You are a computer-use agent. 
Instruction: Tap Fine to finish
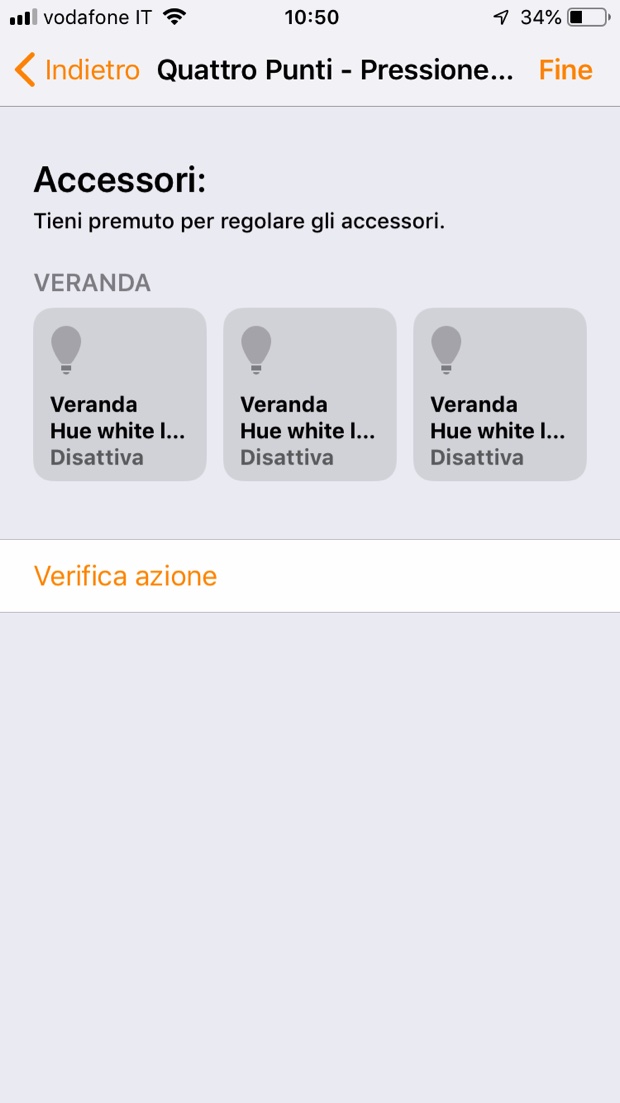tap(565, 70)
